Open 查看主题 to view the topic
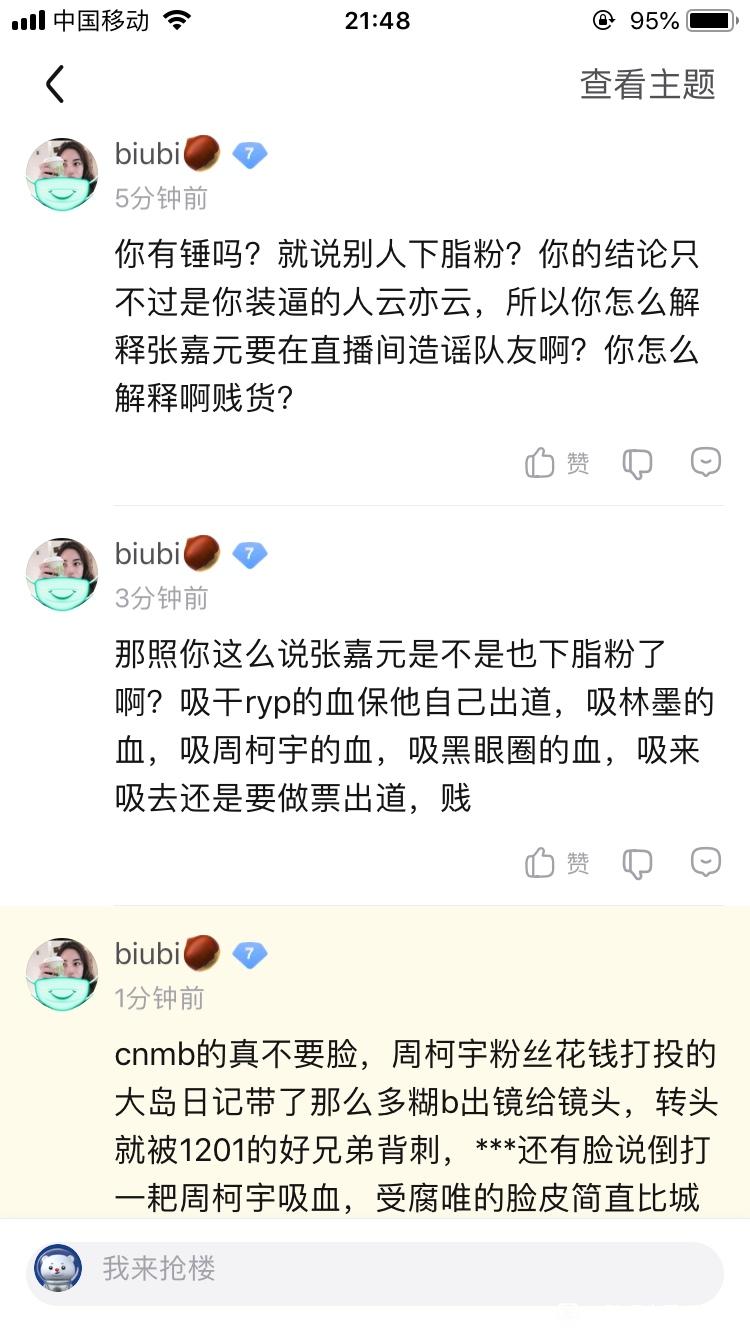750x1334 pixels. (x=648, y=85)
